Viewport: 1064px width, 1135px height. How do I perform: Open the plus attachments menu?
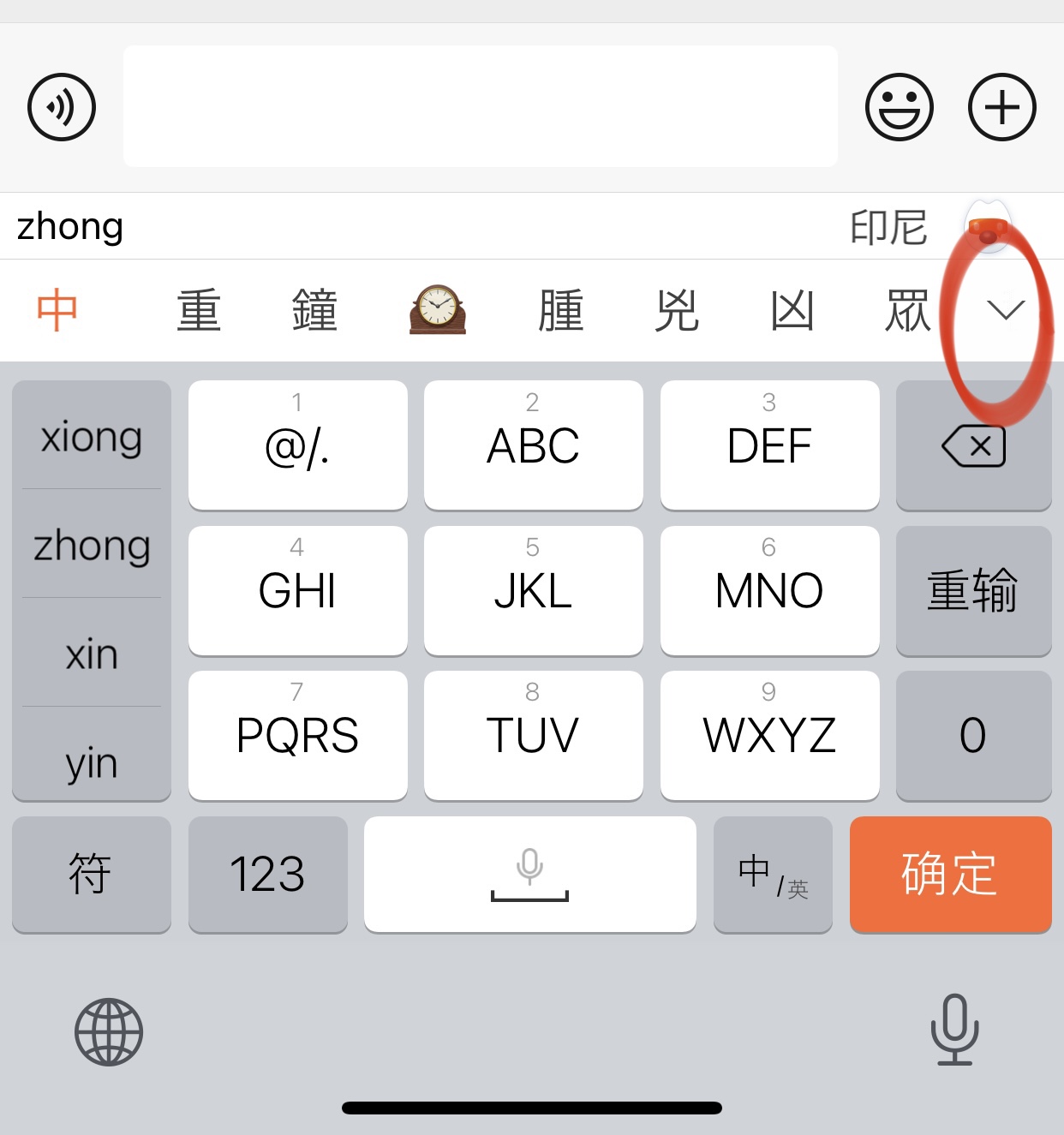[1001, 107]
